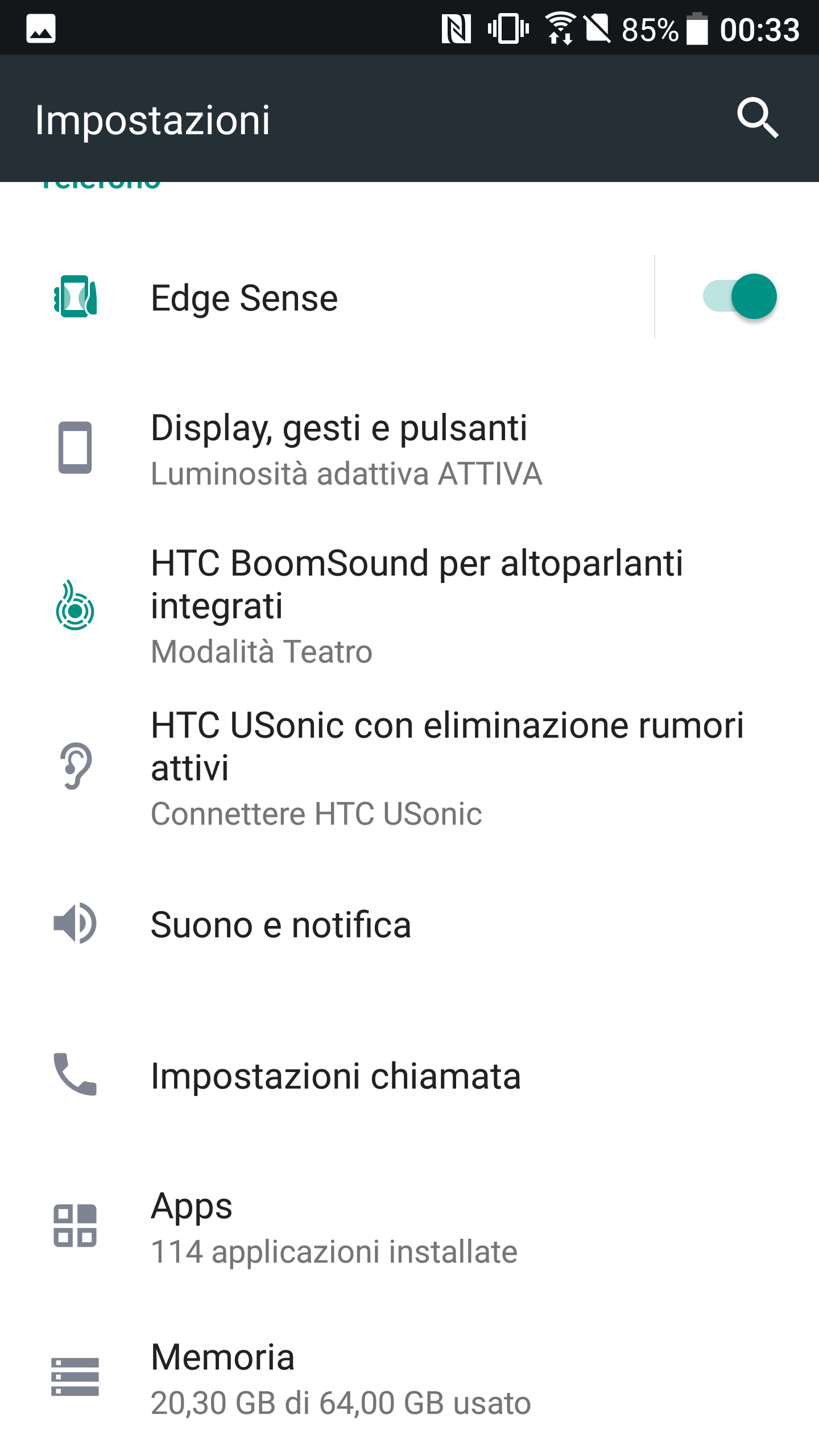The image size is (819, 1456).
Task: Open HTC BoomSound per altoparlanti integrati
Action: [x=409, y=606]
